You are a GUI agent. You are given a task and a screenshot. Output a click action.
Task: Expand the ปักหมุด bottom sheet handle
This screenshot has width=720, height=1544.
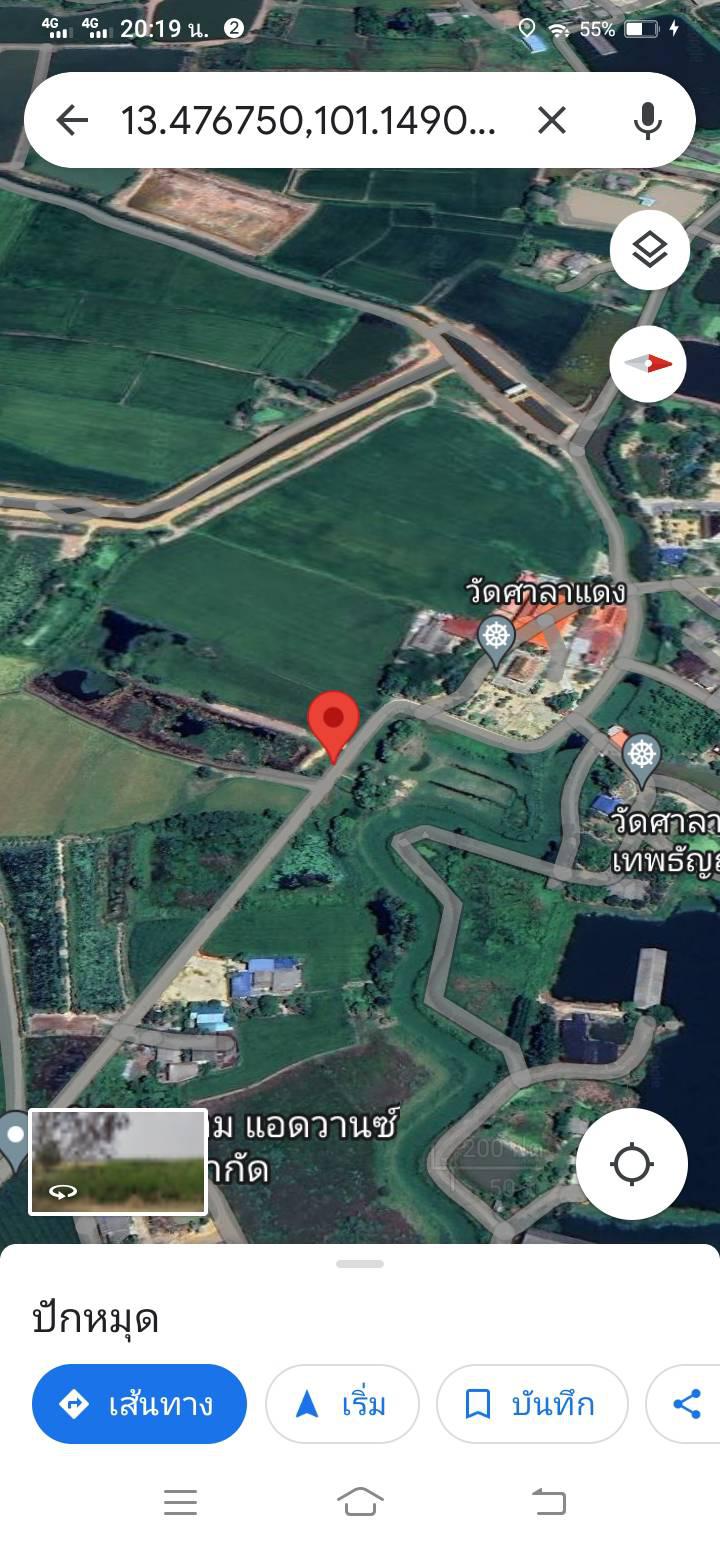tap(360, 1264)
